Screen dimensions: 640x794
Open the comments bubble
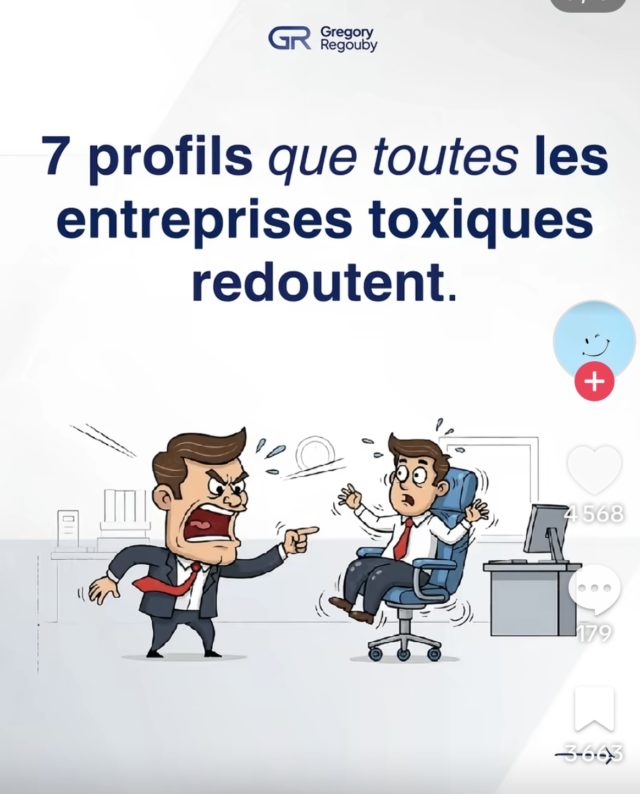594,590
